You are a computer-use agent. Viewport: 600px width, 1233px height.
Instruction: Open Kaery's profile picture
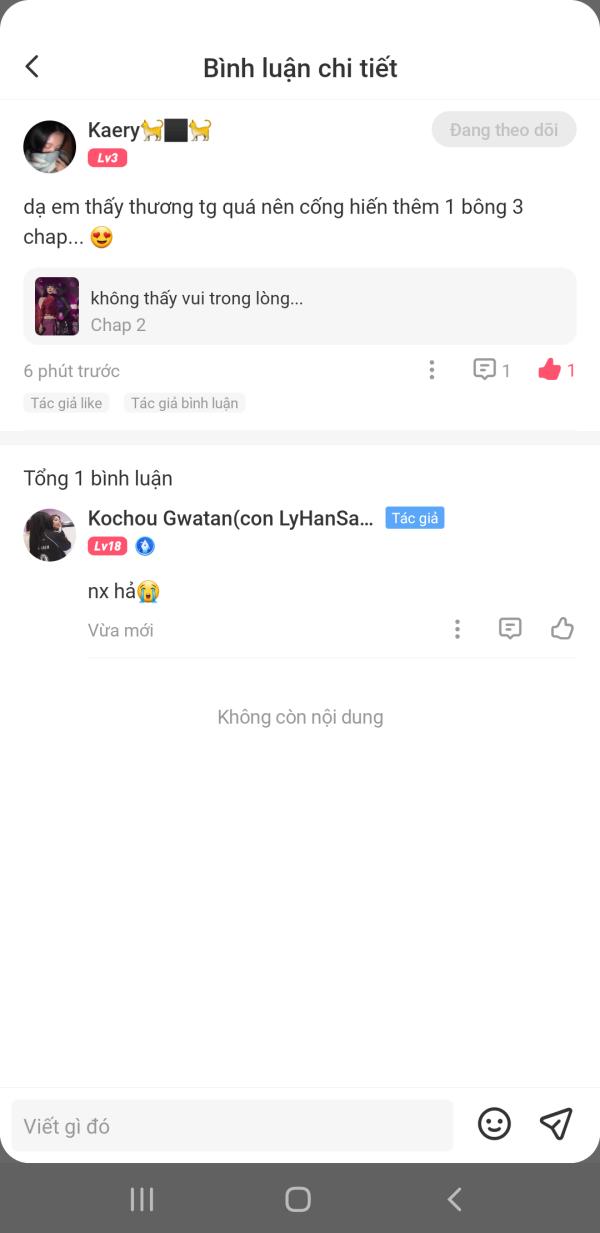point(50,147)
